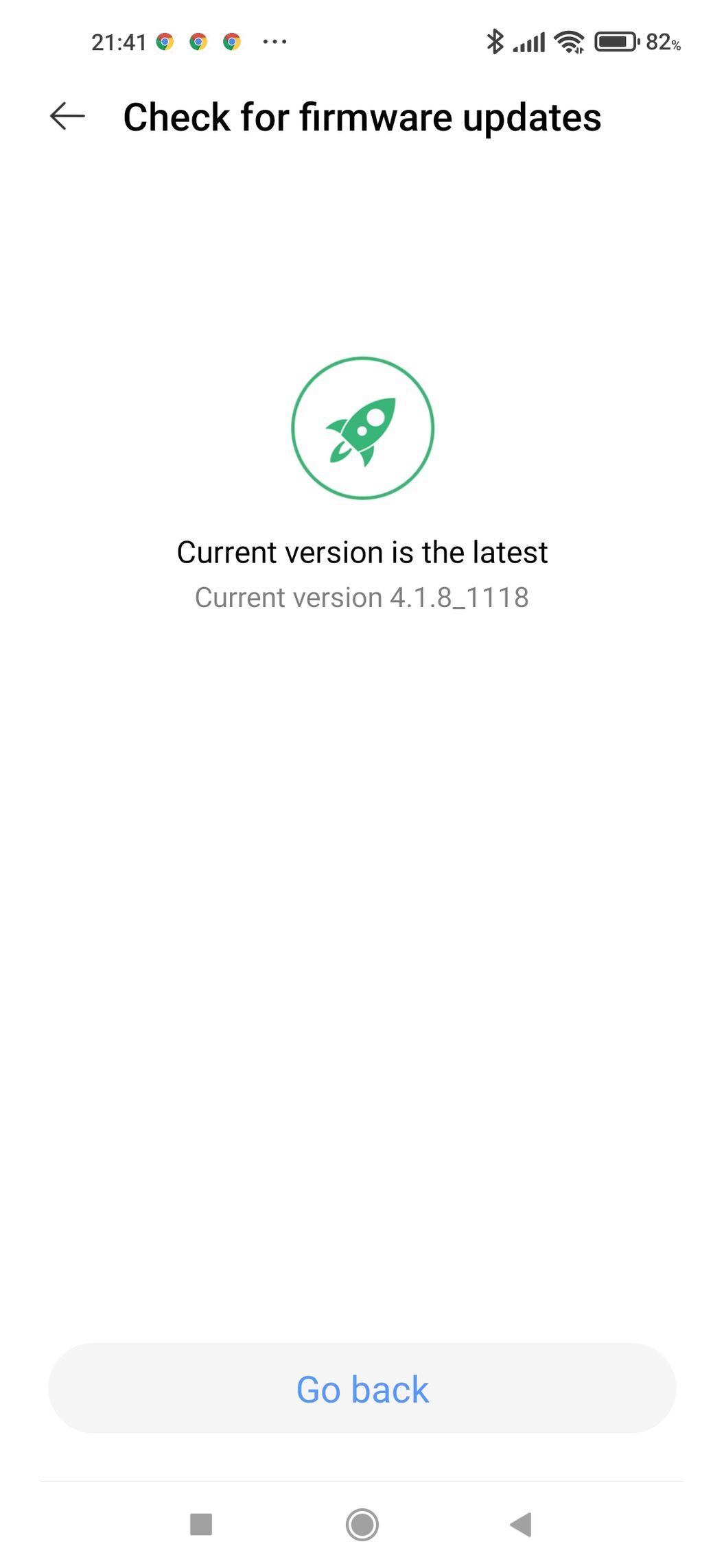Tap the back arrow in the header

(x=67, y=117)
